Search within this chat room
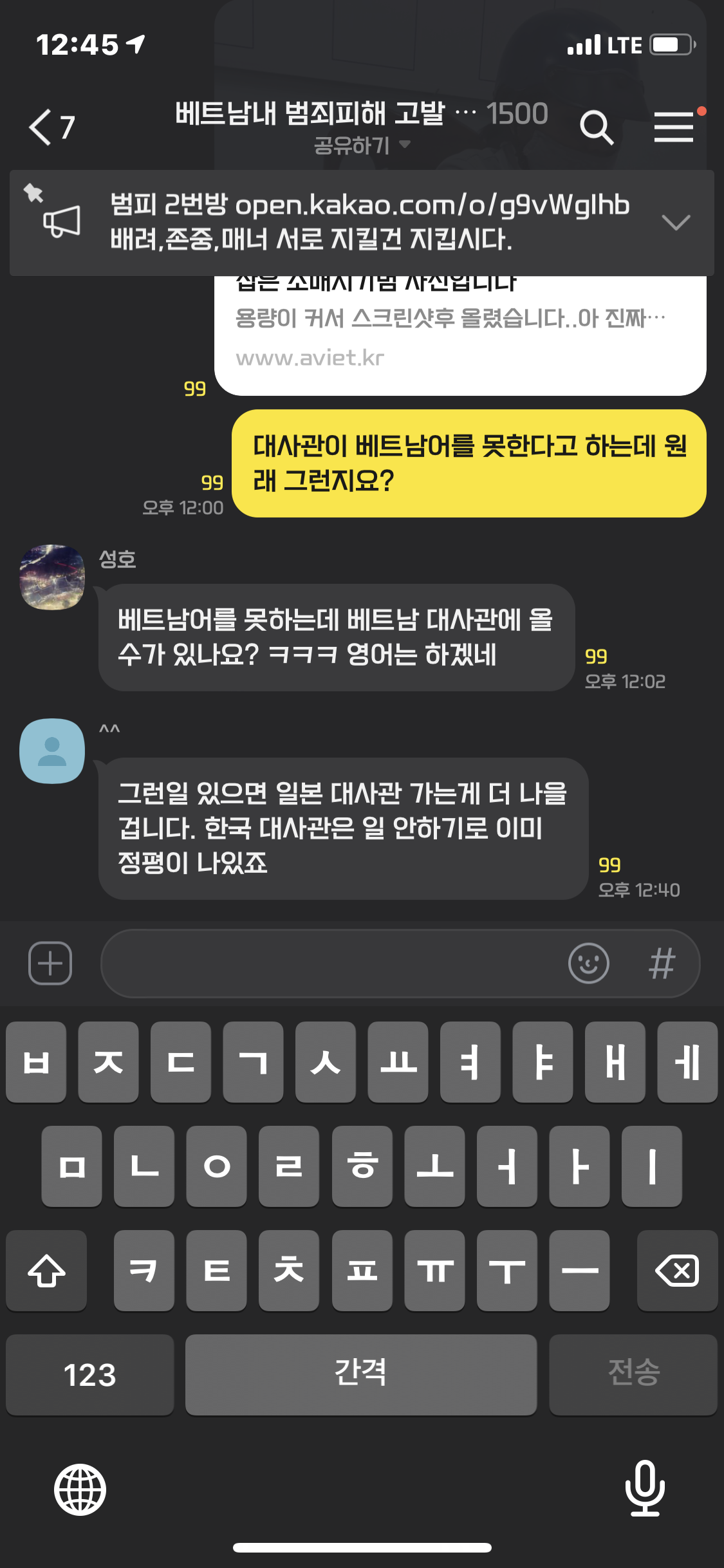 (x=597, y=127)
